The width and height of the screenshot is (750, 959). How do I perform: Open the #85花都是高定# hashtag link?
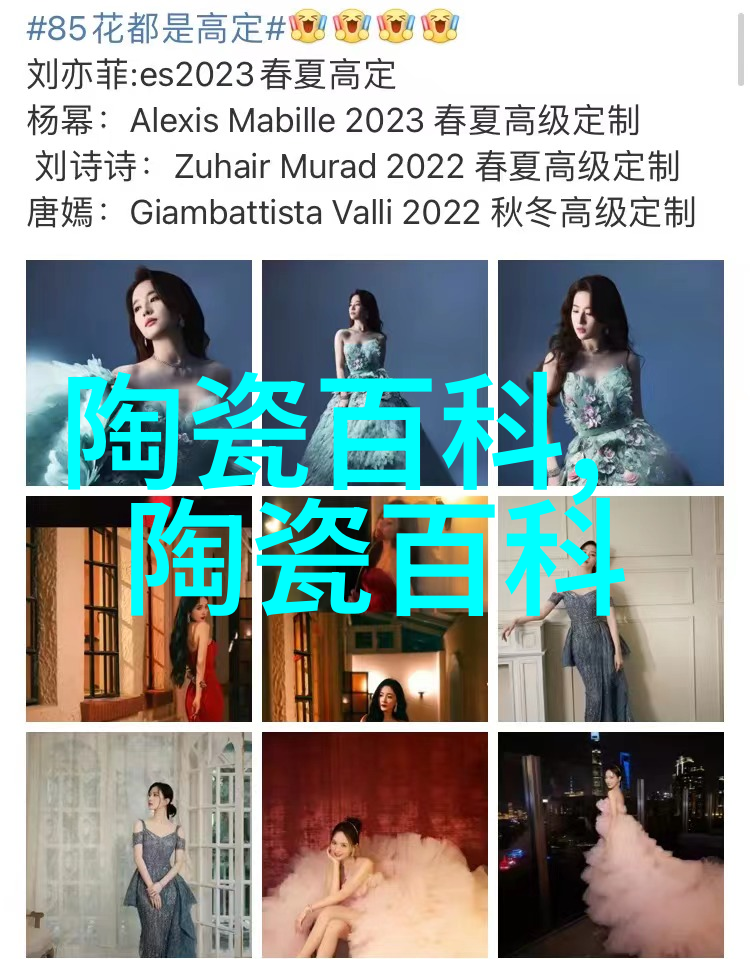157,29
